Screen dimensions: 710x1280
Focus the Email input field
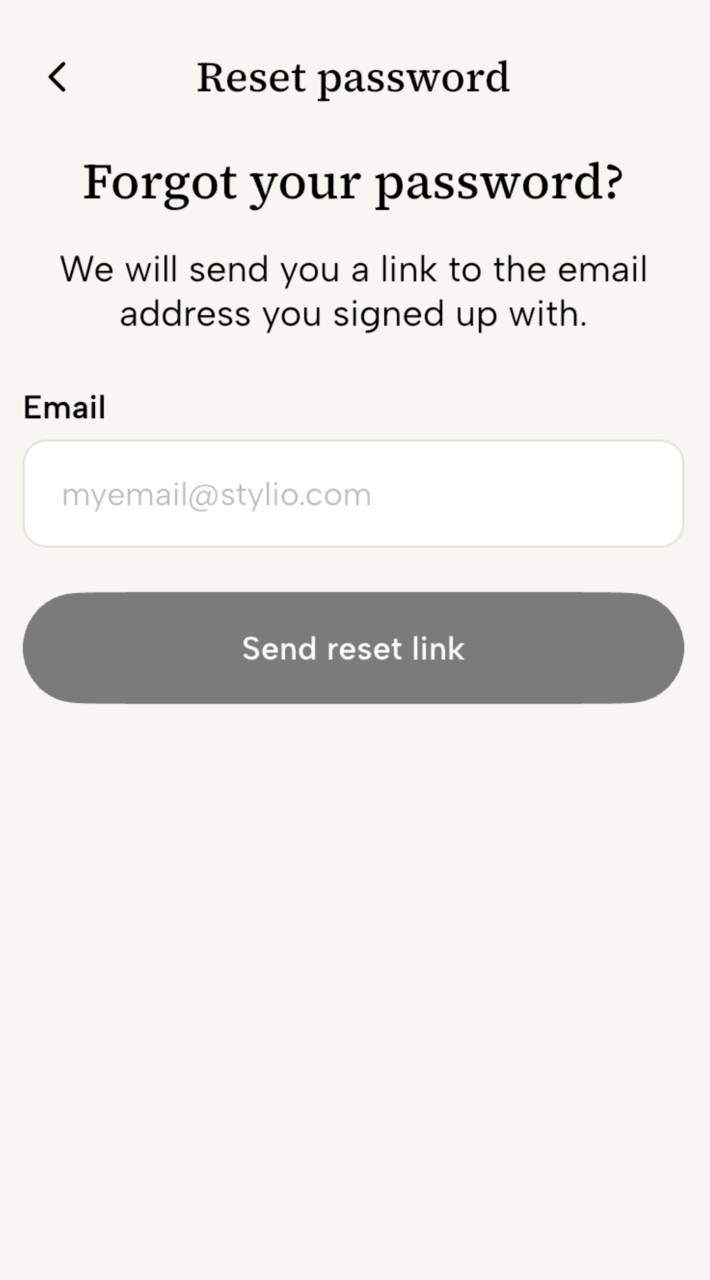(x=353, y=494)
